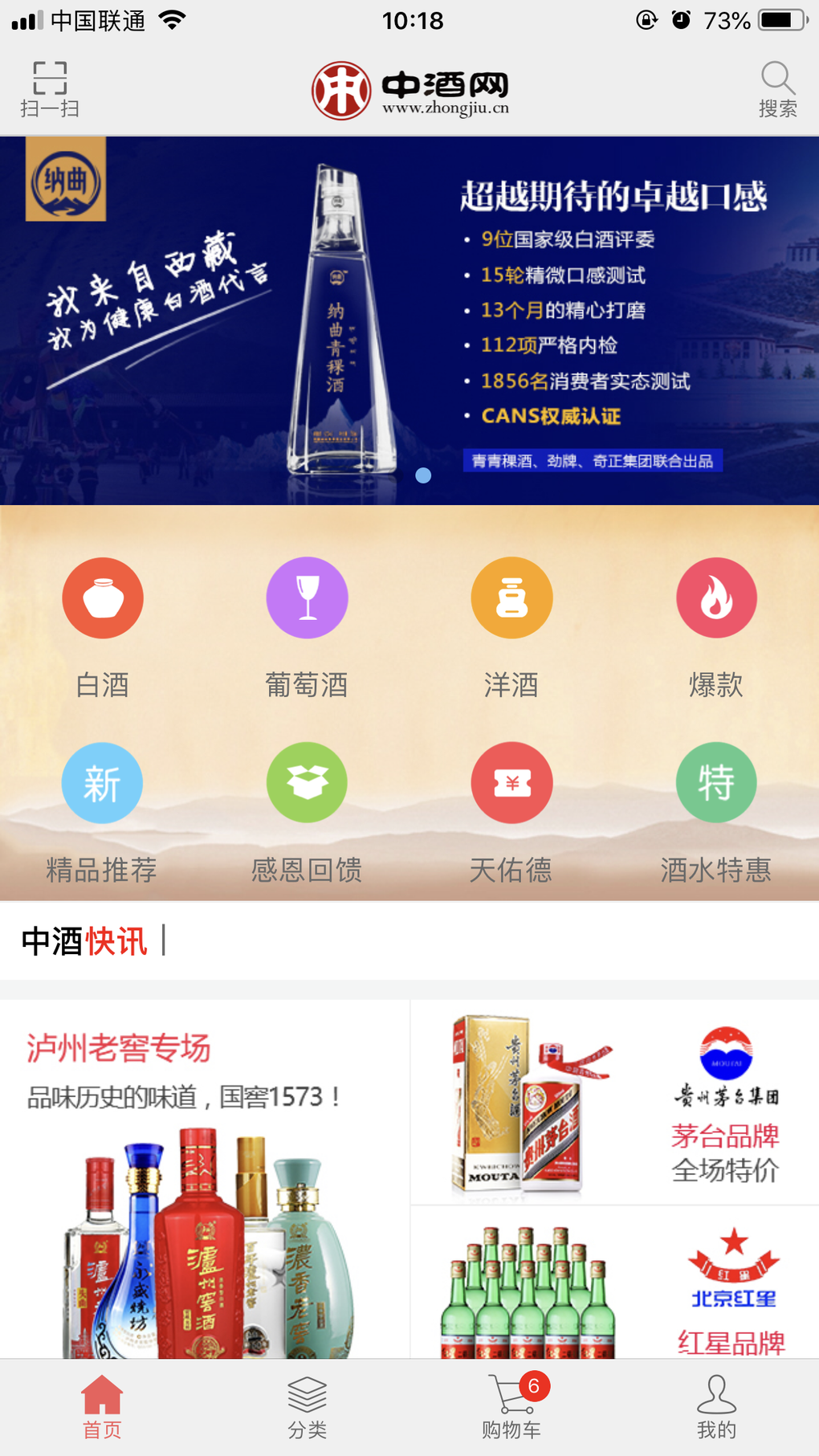Viewport: 819px width, 1456px height.
Task: Switch to the 首页 tab
Action: (102, 1407)
